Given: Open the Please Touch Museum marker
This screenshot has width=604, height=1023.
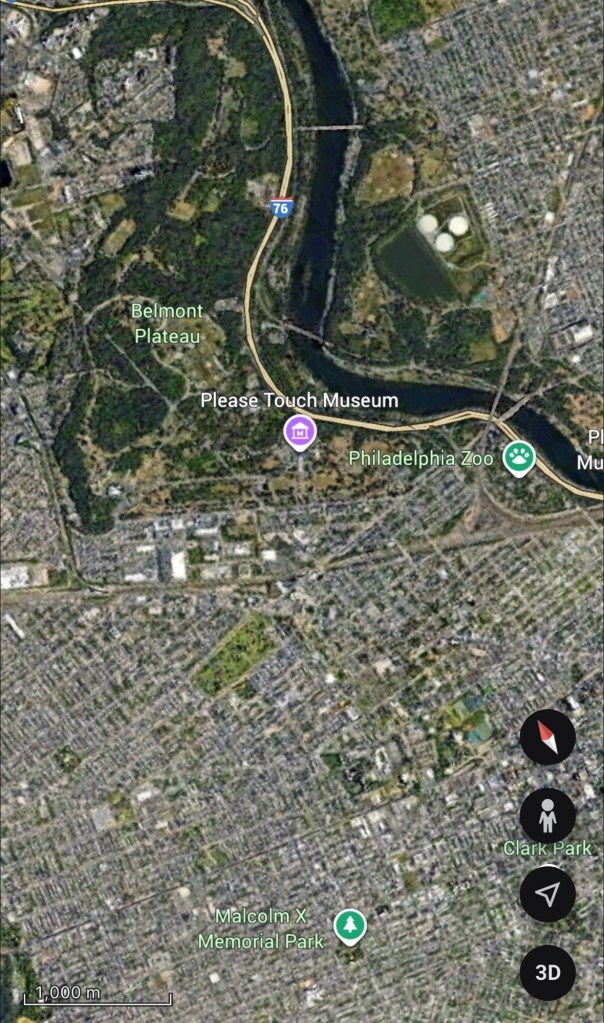Looking at the screenshot, I should click(x=299, y=433).
